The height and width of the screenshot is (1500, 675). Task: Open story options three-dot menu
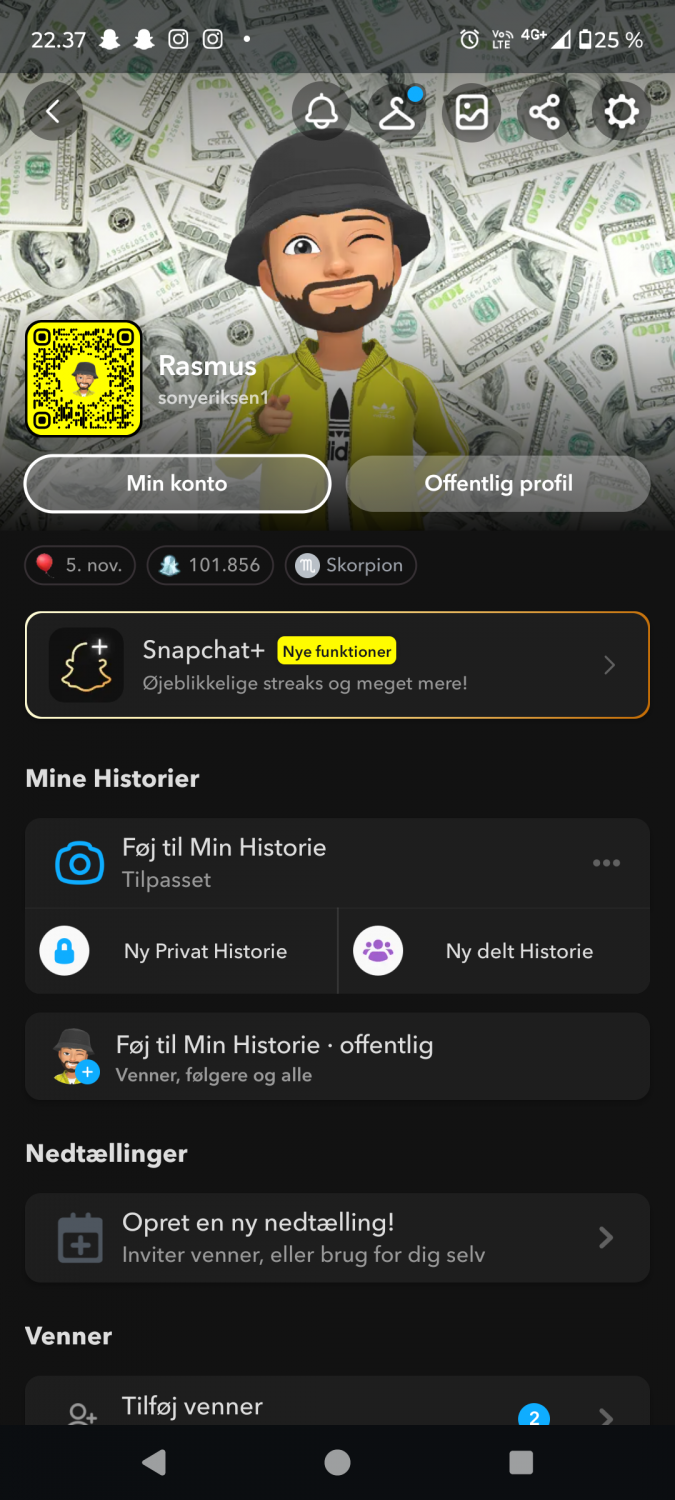(x=606, y=863)
